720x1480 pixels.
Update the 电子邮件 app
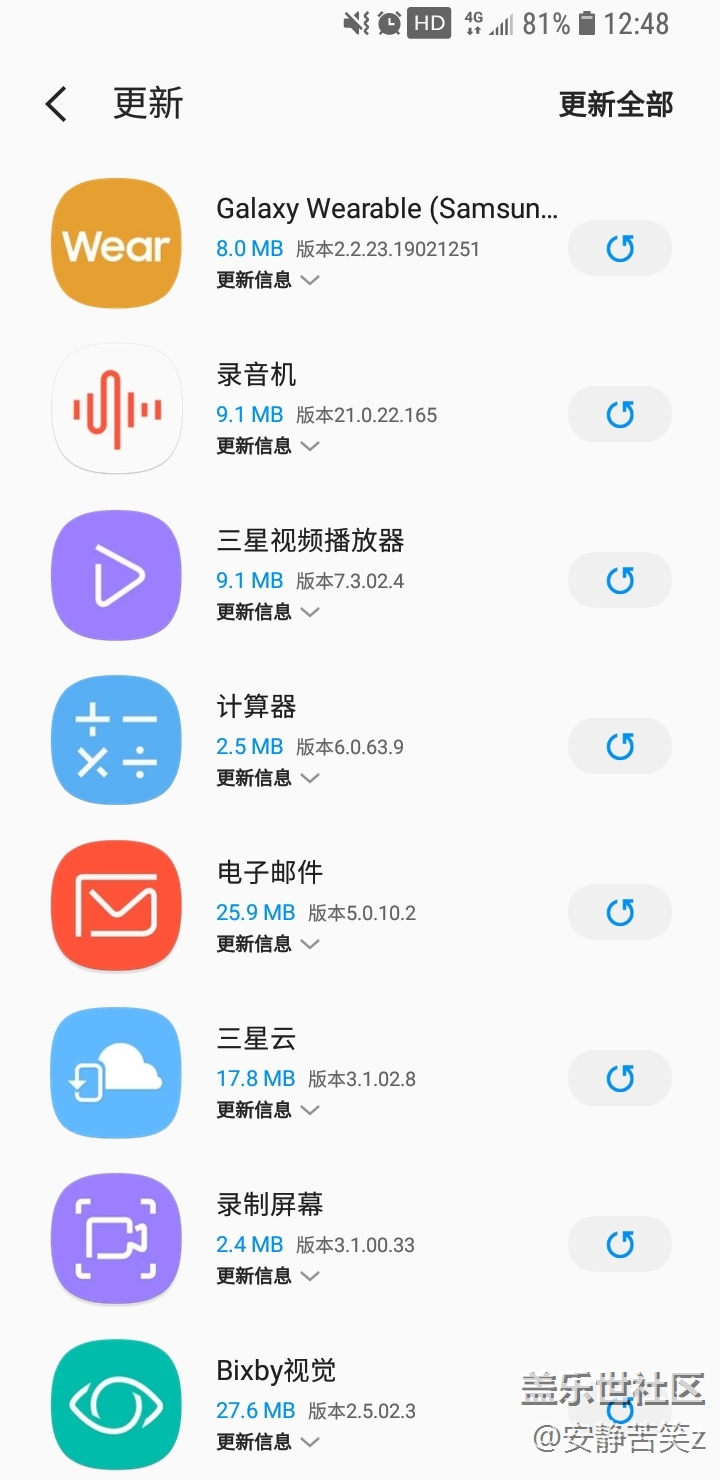[620, 912]
